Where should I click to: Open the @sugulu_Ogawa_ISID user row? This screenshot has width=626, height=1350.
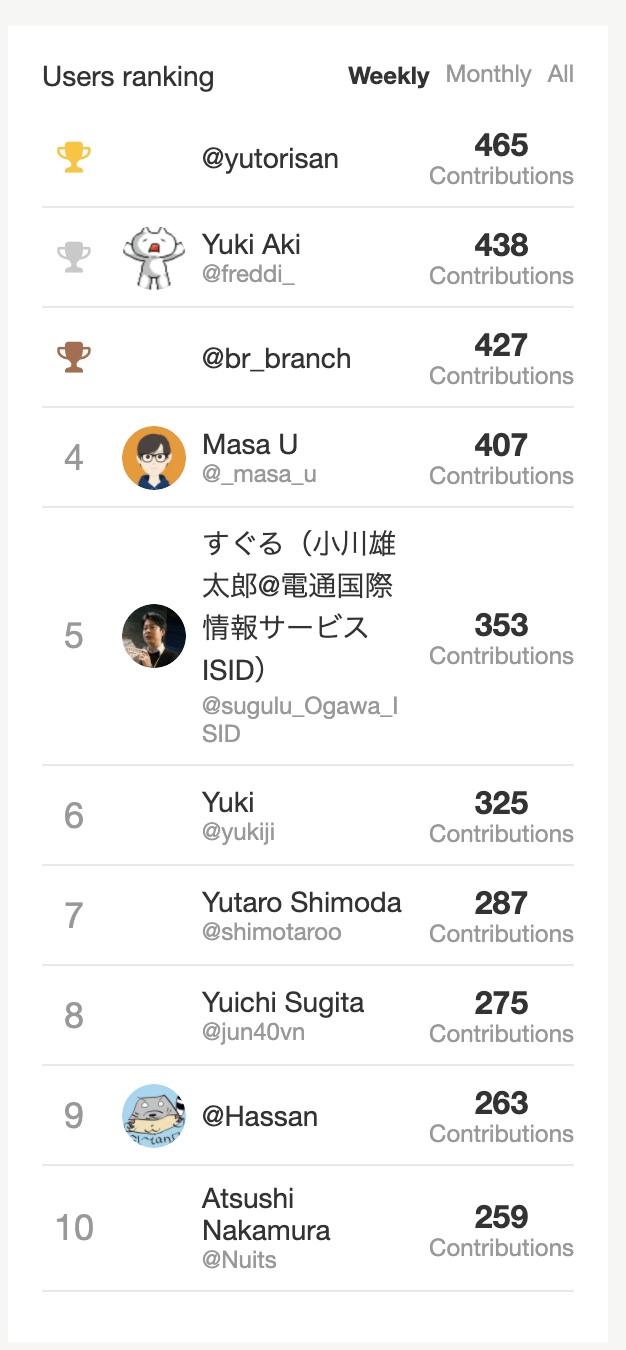pos(299,637)
